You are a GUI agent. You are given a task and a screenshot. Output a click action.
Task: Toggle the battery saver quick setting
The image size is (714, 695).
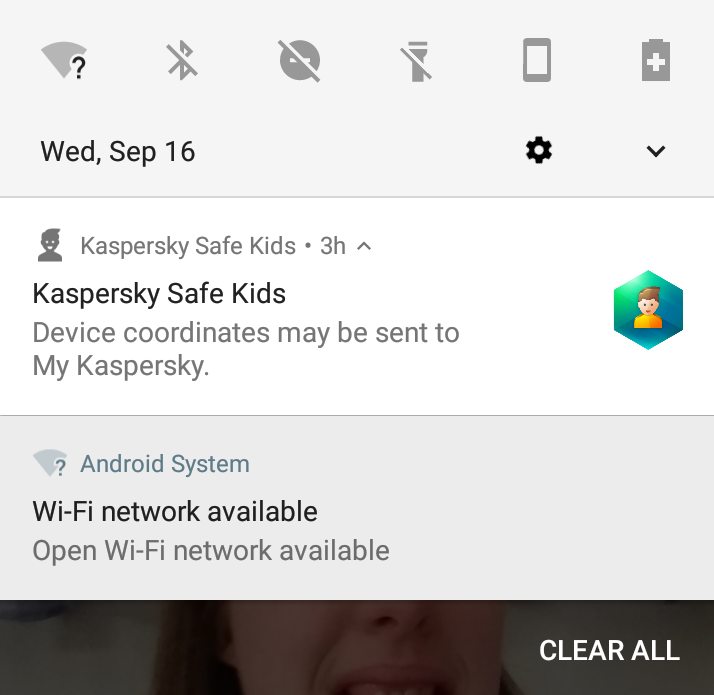click(x=655, y=61)
